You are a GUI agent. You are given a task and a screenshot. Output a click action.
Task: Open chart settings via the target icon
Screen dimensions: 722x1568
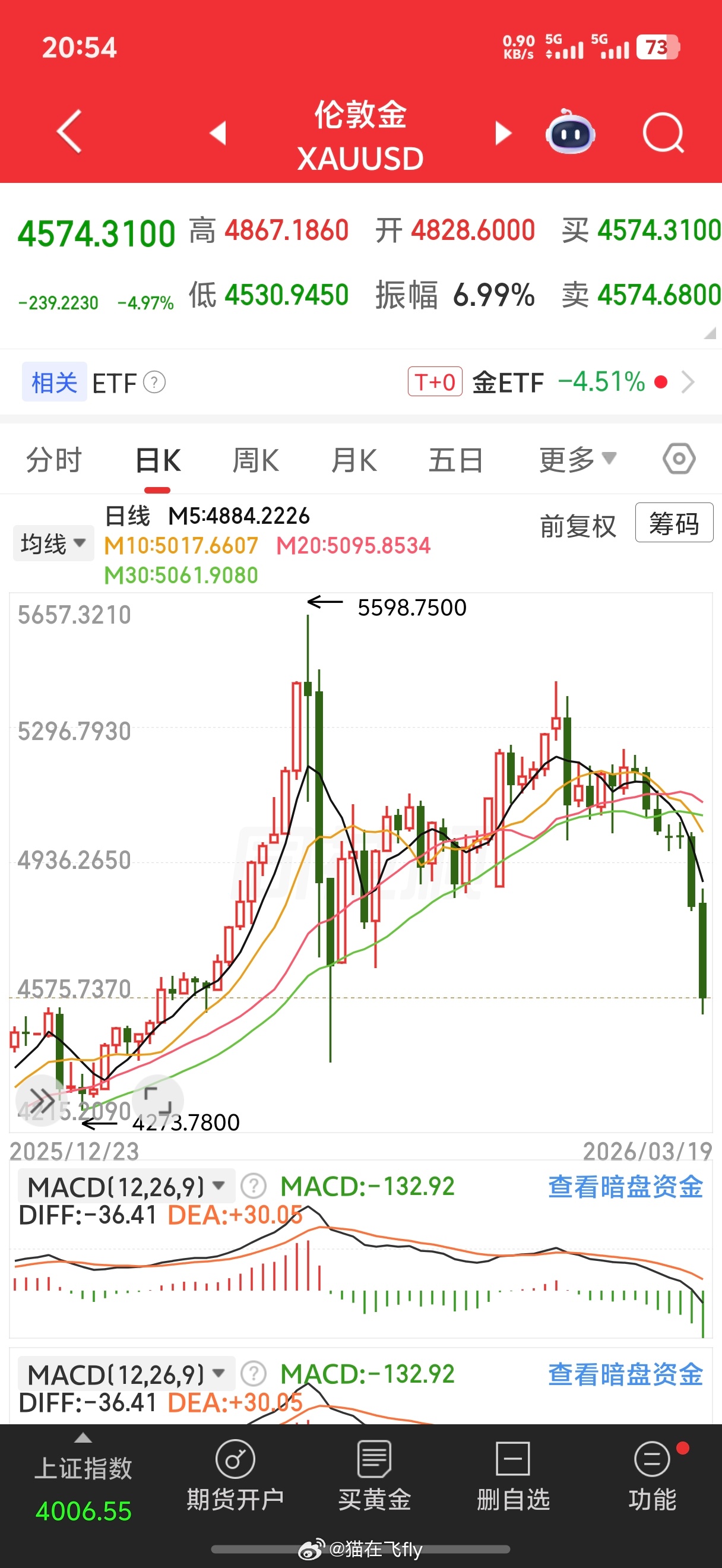coord(679,460)
